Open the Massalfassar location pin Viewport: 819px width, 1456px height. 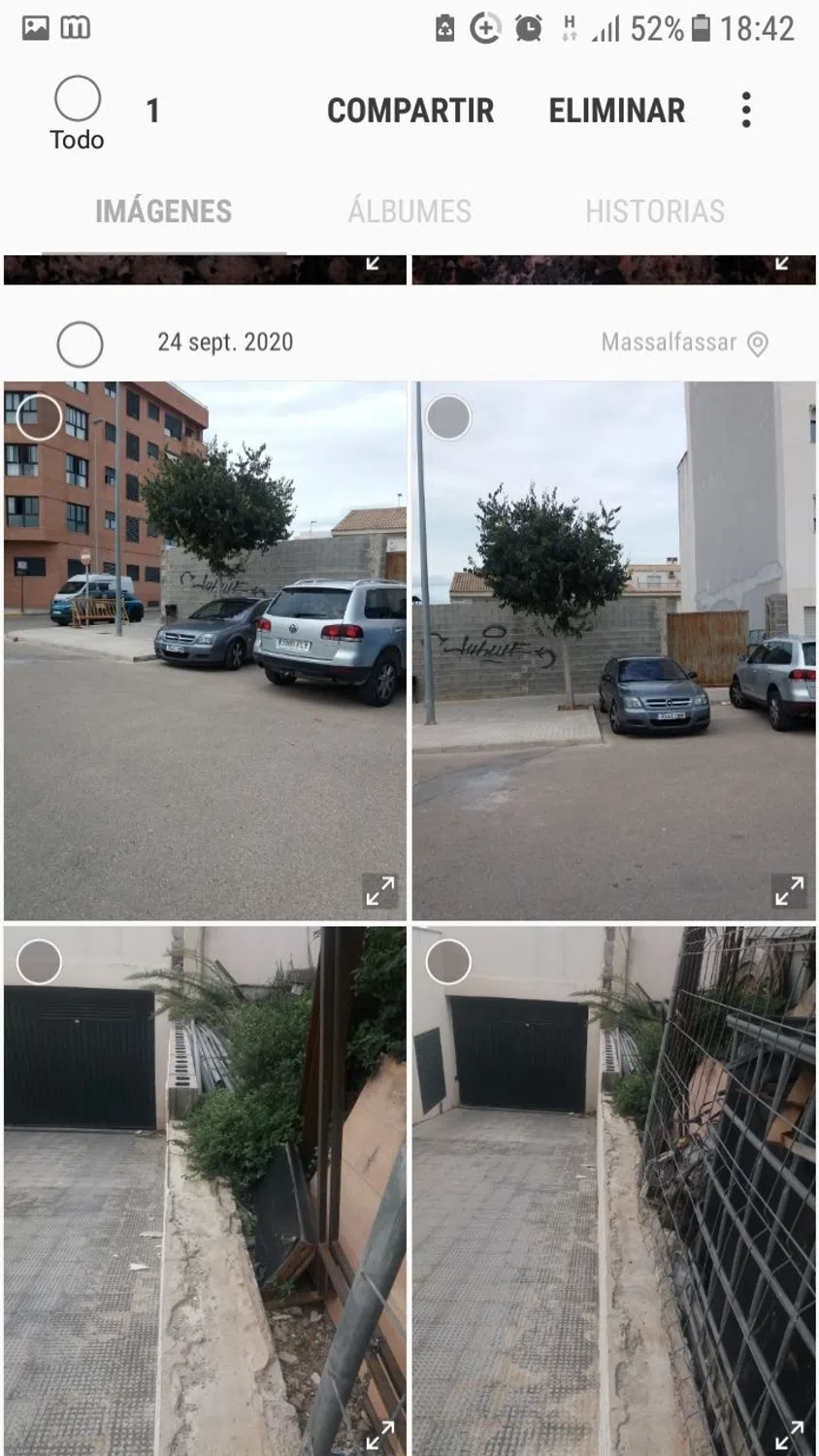[758, 344]
